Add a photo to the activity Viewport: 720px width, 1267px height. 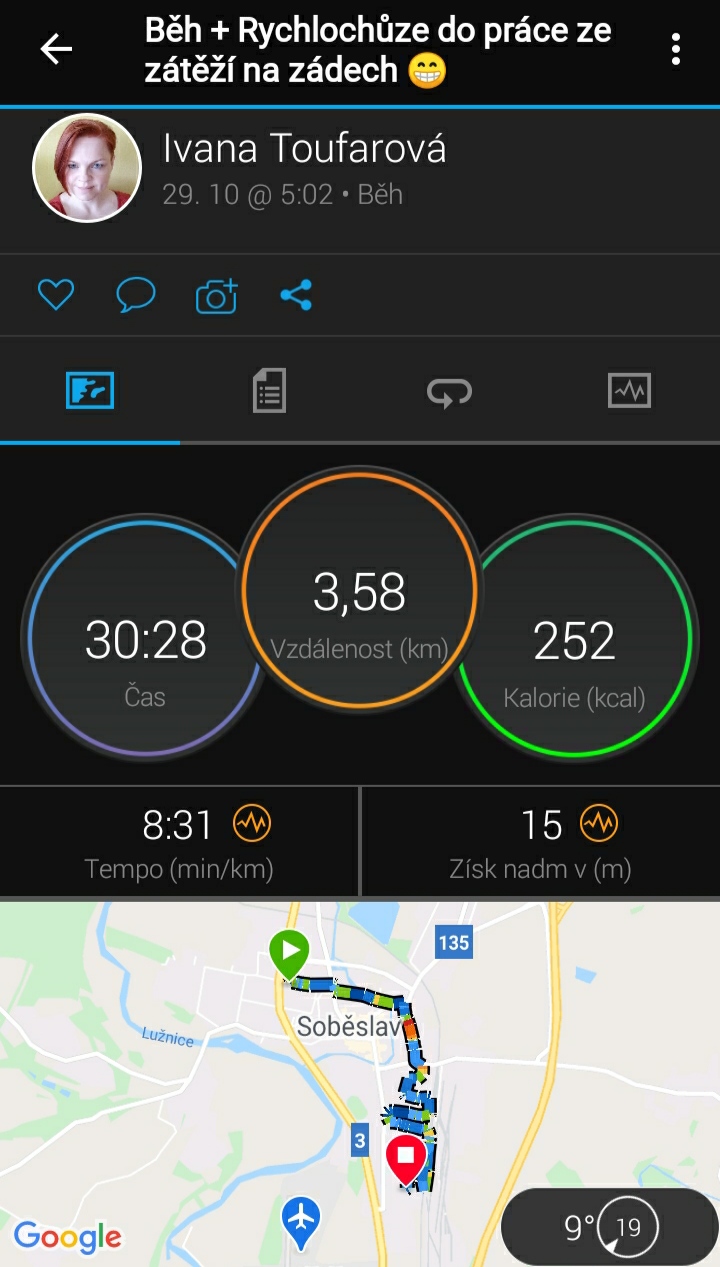pos(216,295)
